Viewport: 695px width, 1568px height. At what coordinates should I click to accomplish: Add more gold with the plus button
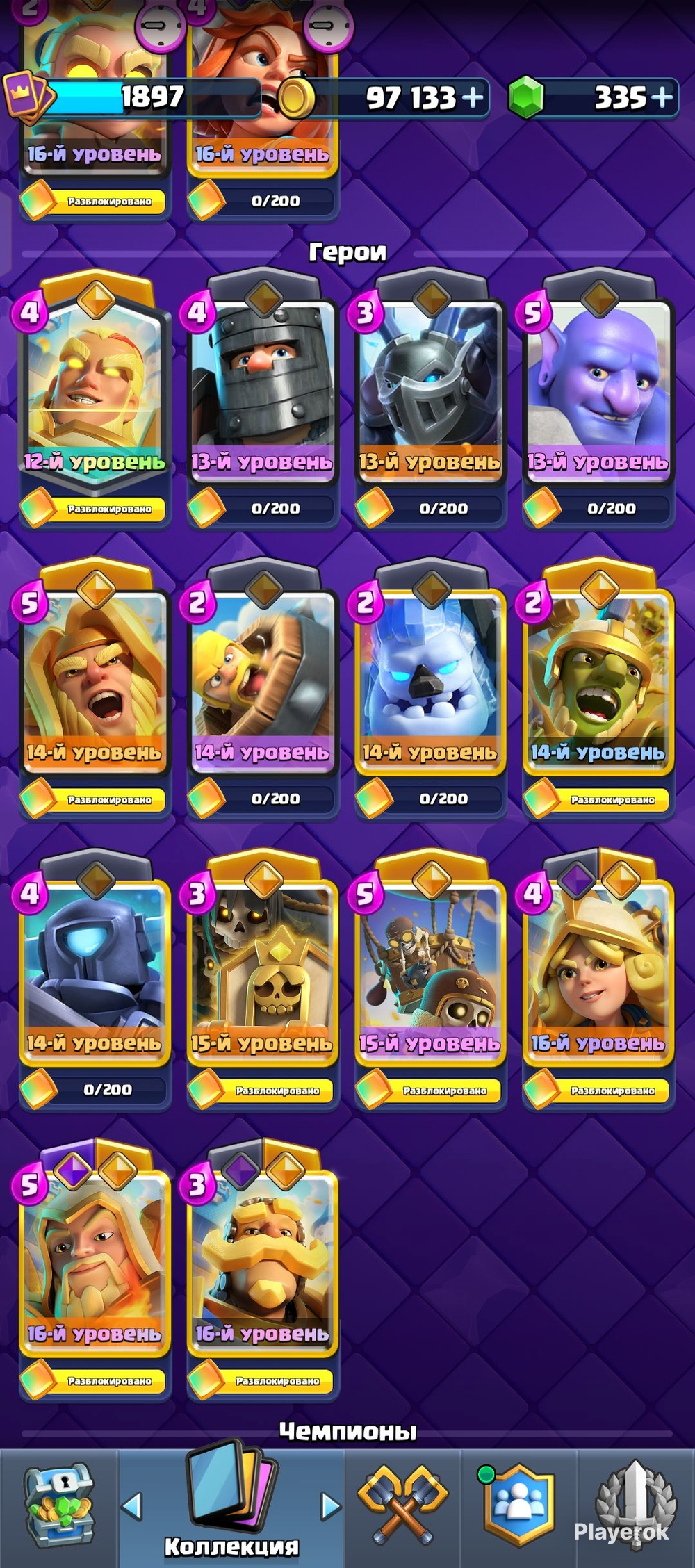click(x=473, y=97)
